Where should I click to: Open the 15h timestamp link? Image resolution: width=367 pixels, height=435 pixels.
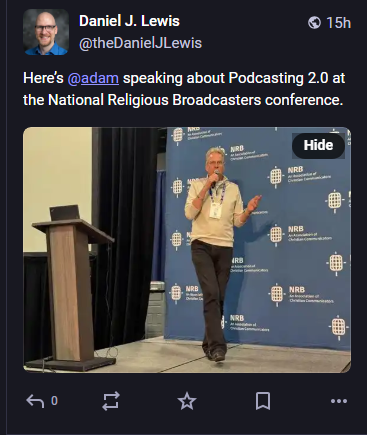coord(338,23)
